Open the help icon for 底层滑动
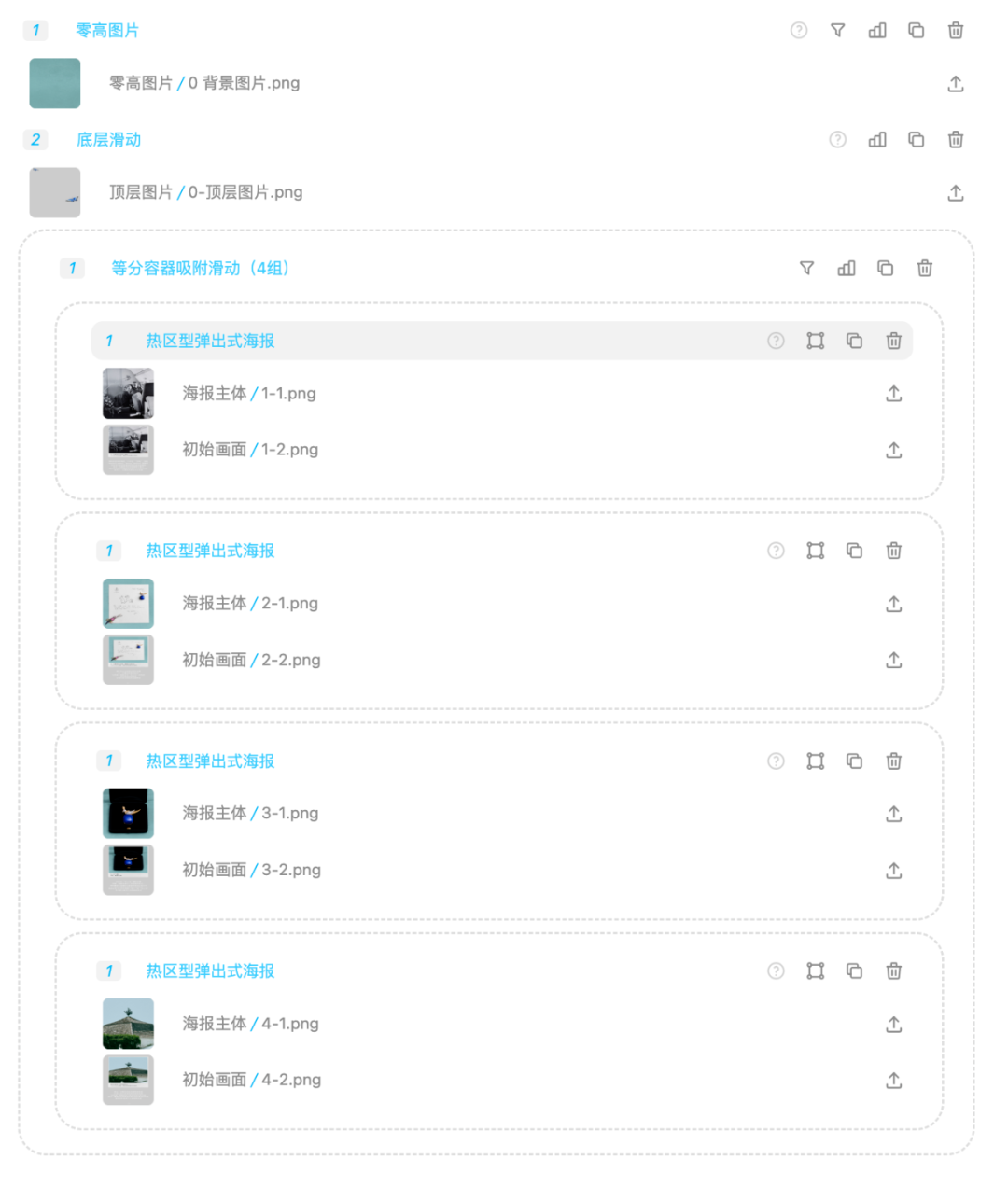 coord(838,140)
